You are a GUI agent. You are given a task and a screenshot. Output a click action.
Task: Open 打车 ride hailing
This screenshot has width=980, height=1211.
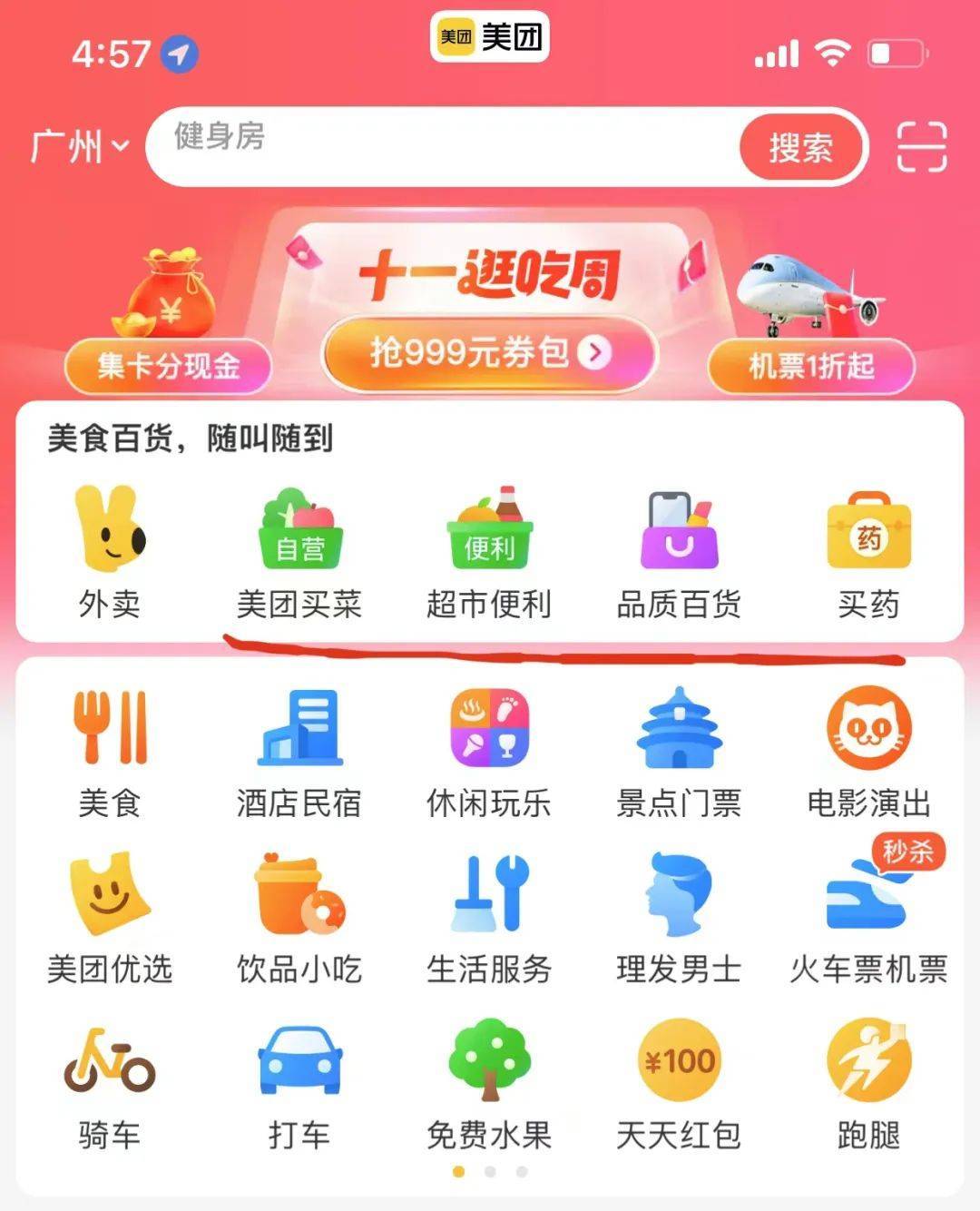pos(299,1085)
